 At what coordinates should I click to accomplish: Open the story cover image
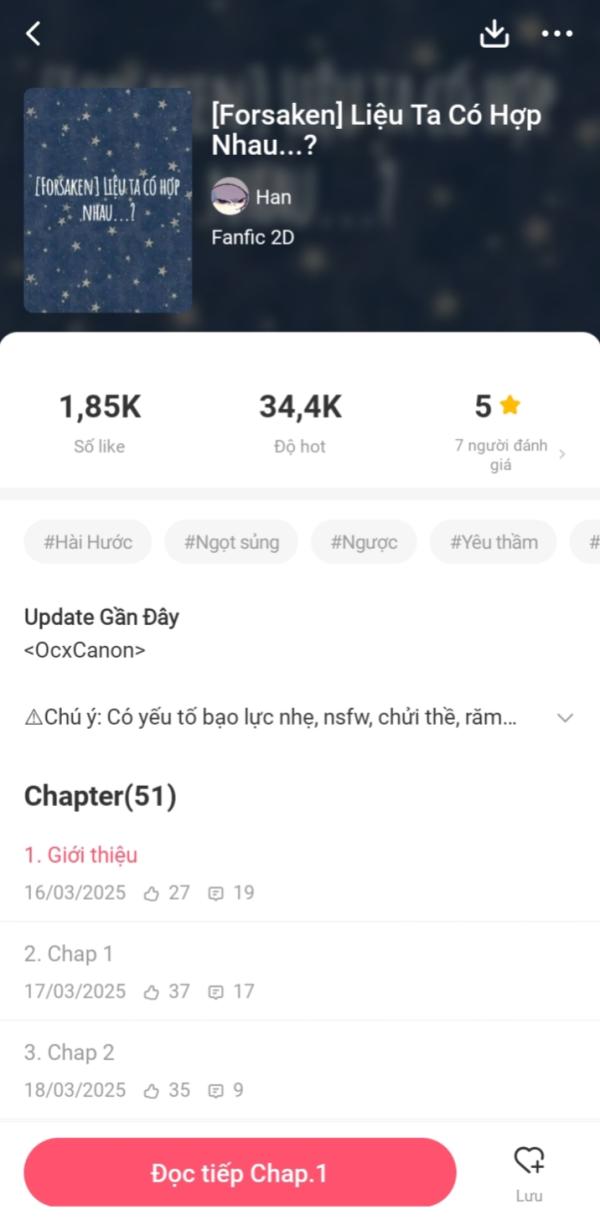pos(107,200)
